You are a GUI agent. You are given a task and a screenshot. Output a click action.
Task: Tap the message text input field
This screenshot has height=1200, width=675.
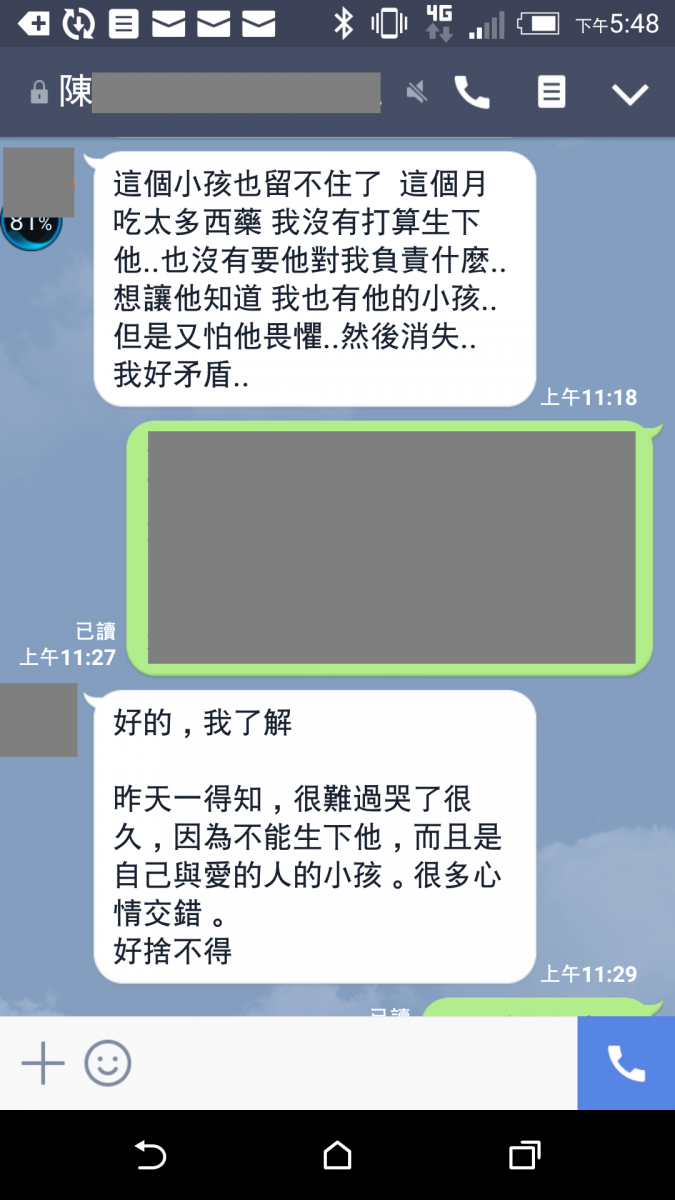pos(350,1063)
